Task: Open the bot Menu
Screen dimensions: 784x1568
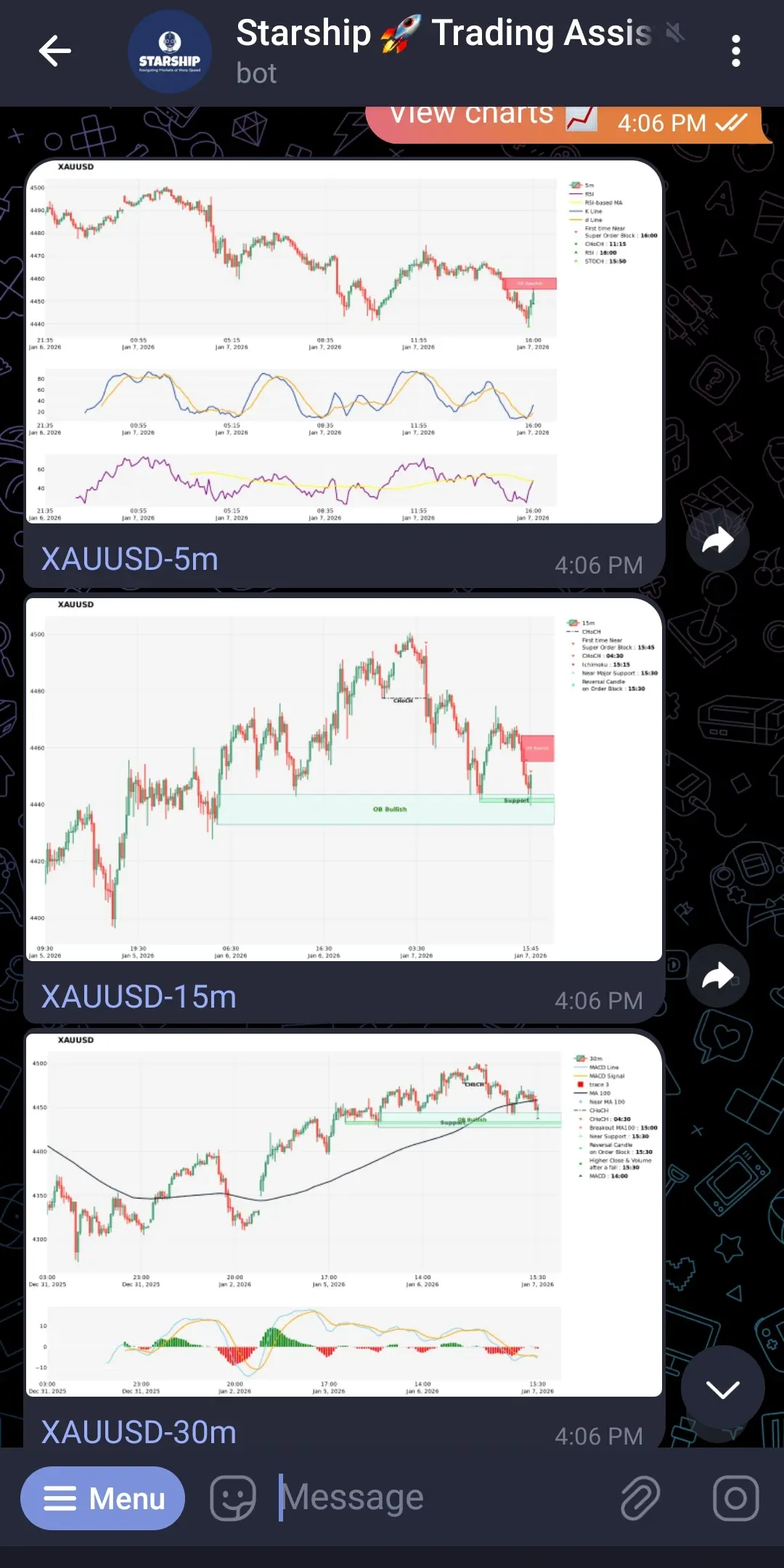Action: click(x=103, y=1498)
